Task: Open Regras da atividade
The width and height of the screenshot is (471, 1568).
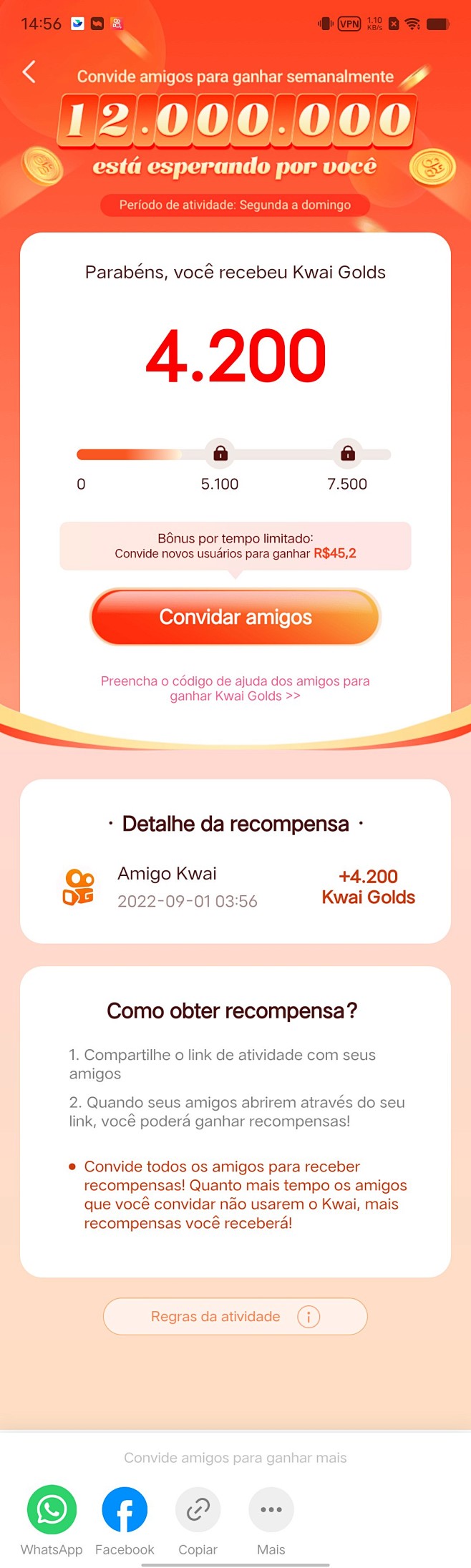Action: click(235, 1316)
